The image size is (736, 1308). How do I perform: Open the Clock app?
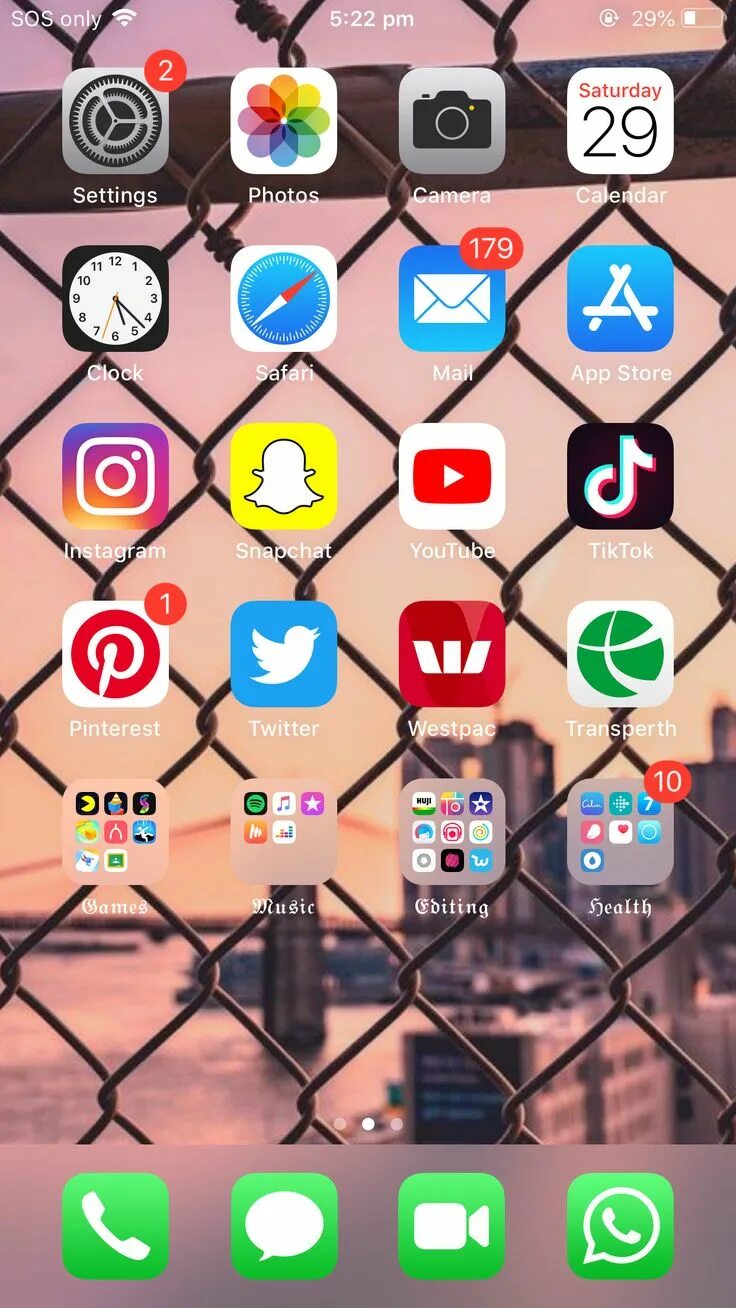click(x=115, y=299)
